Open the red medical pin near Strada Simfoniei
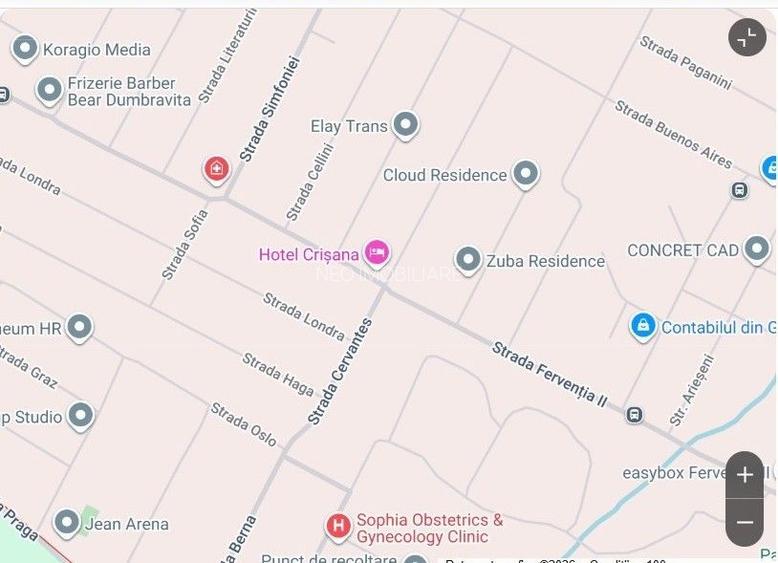 click(x=216, y=169)
